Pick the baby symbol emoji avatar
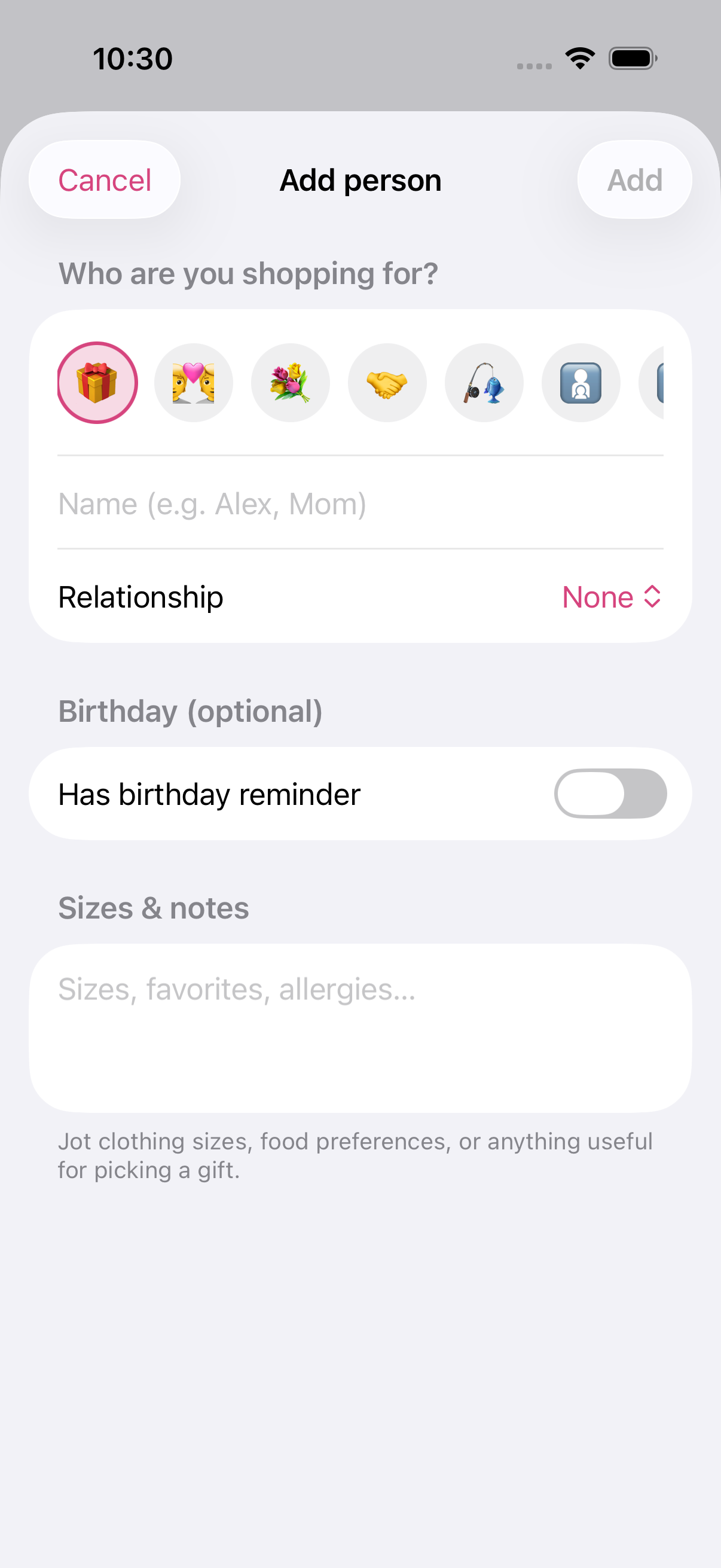This screenshot has width=721, height=1568. pos(581,383)
